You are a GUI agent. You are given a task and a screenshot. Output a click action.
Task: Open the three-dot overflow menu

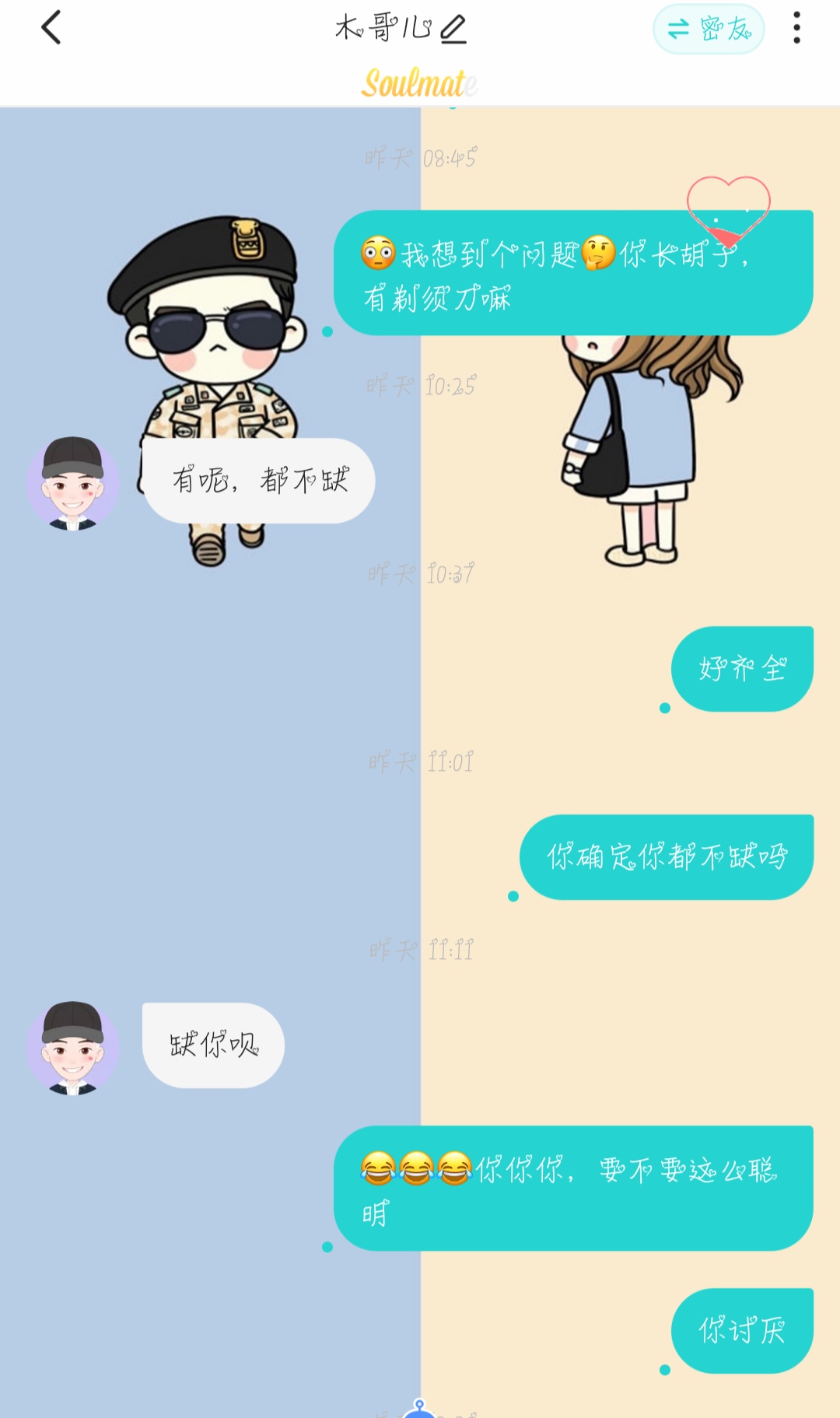(796, 28)
